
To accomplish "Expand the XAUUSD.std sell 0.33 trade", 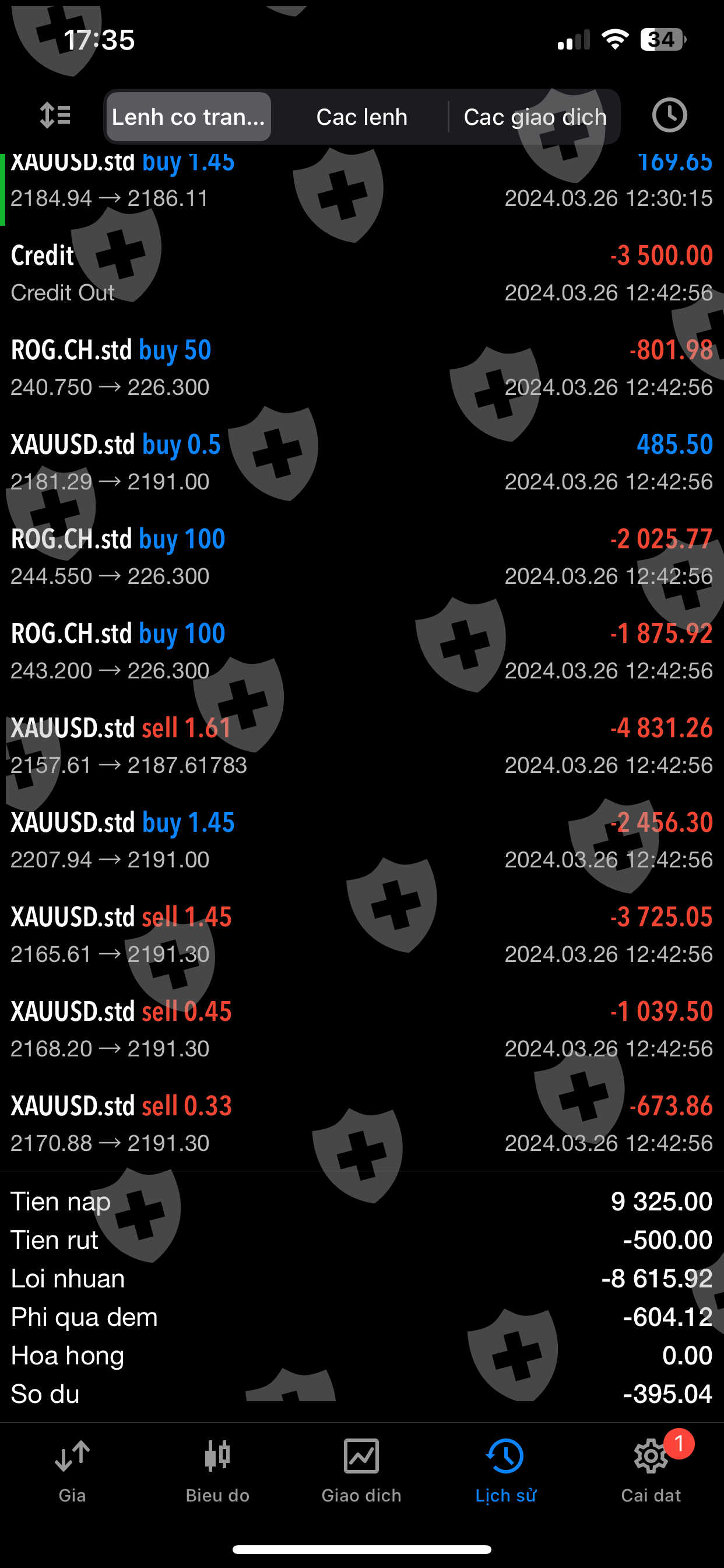I will pos(361,1123).
